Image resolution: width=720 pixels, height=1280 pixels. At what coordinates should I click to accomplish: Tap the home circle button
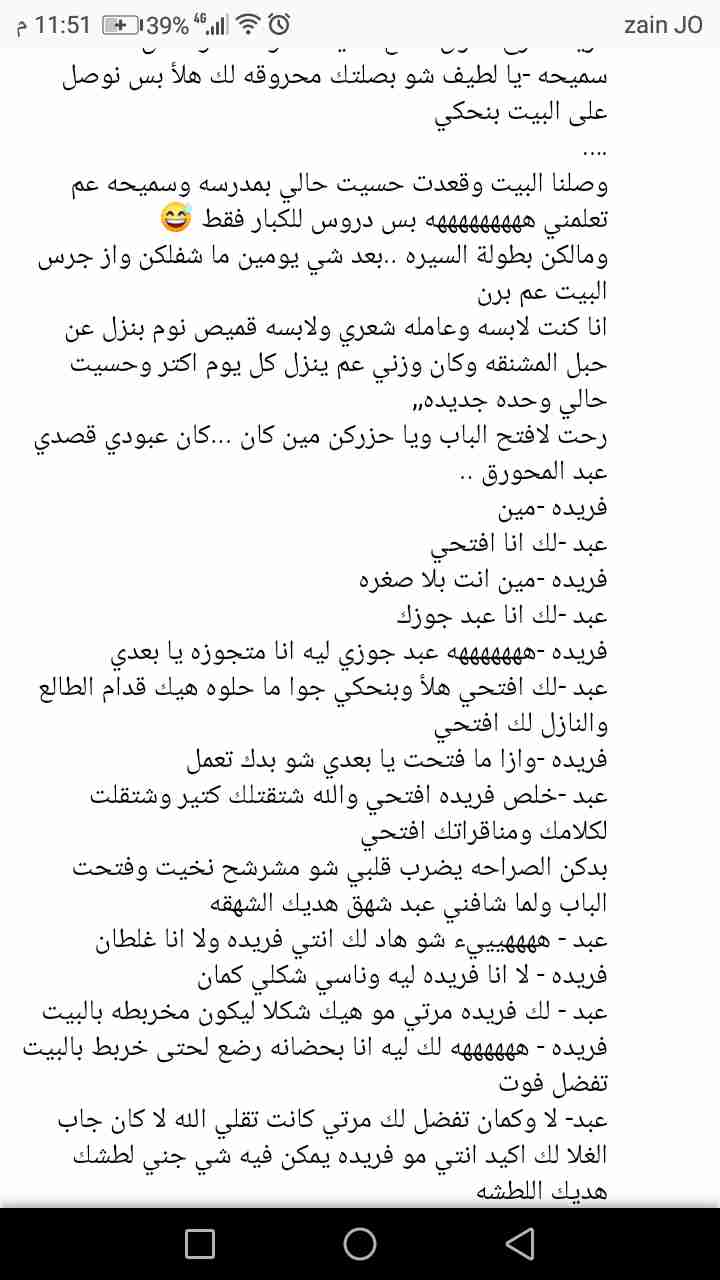coord(360,1243)
